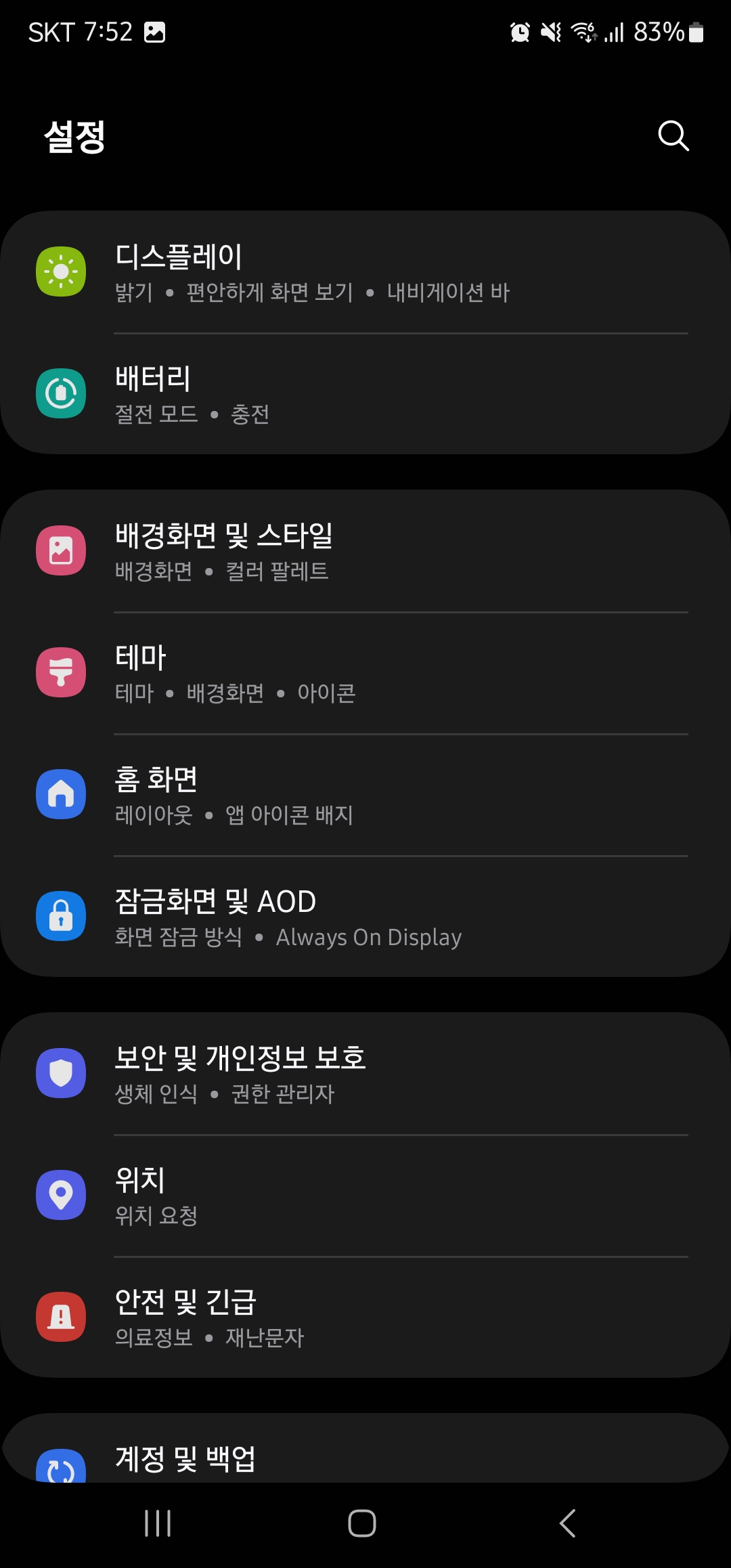Viewport: 731px width, 1568px height.
Task: Tap the shield icon for security settings
Action: tap(61, 1073)
